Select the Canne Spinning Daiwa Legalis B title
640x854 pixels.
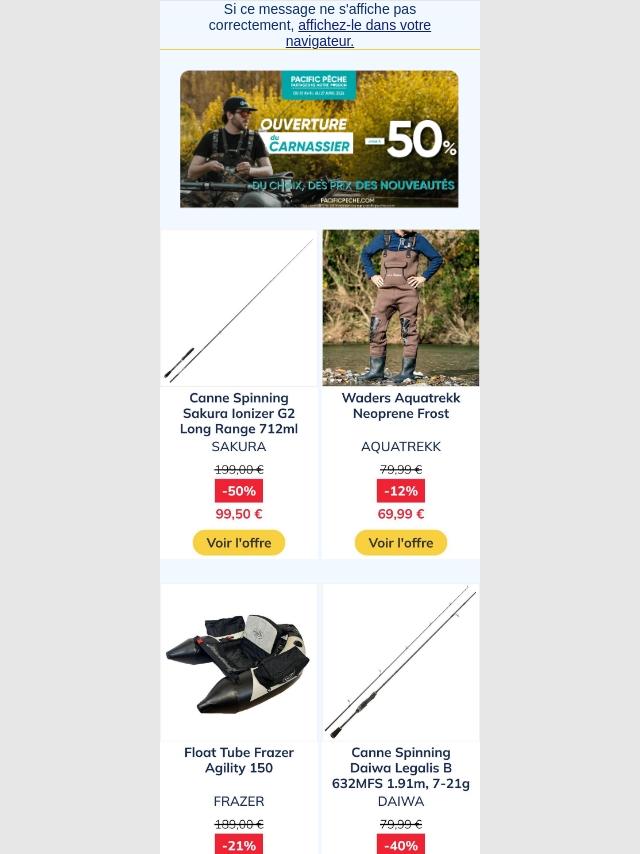401,768
